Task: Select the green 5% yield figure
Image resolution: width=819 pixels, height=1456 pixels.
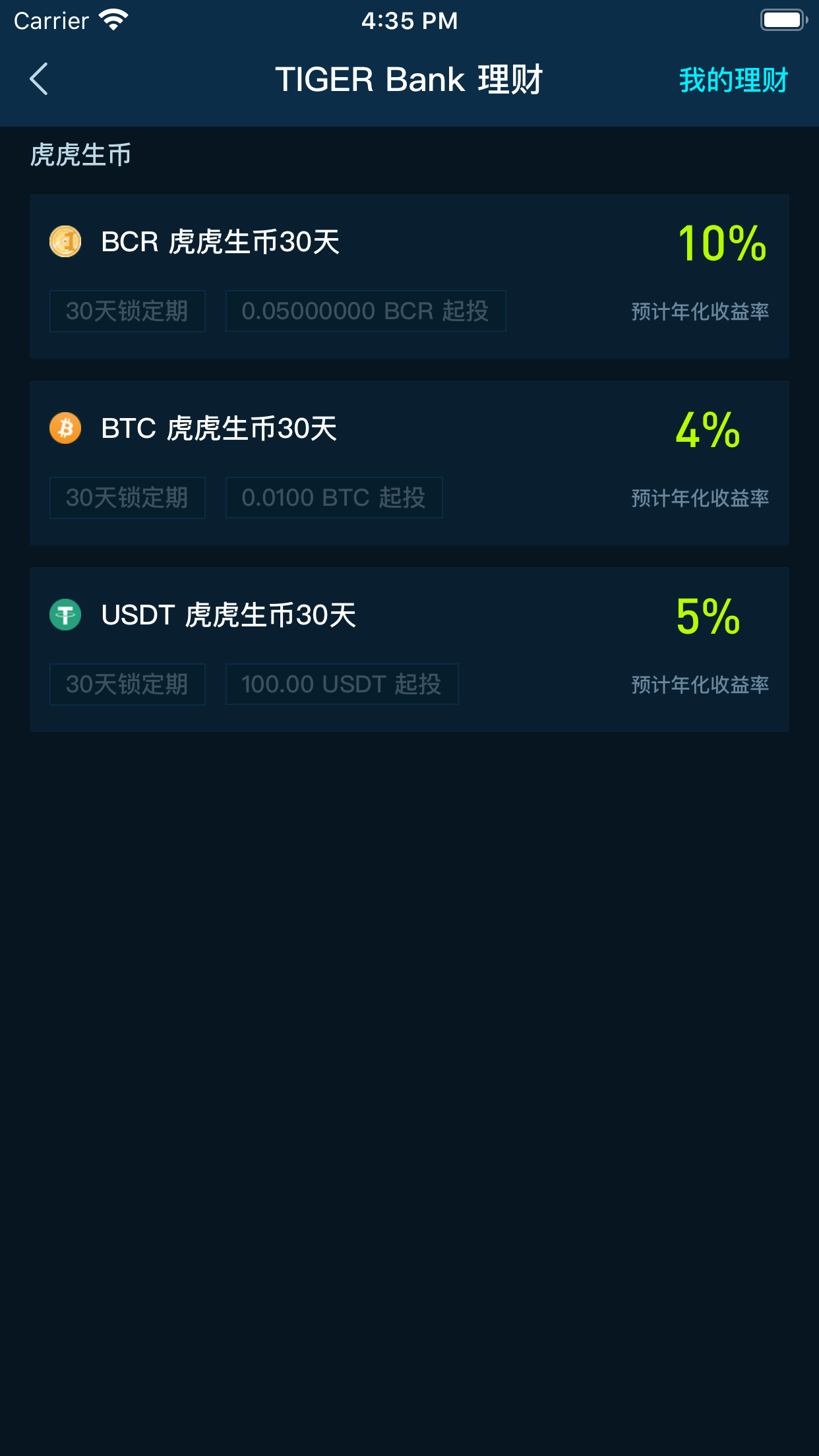Action: 709,619
